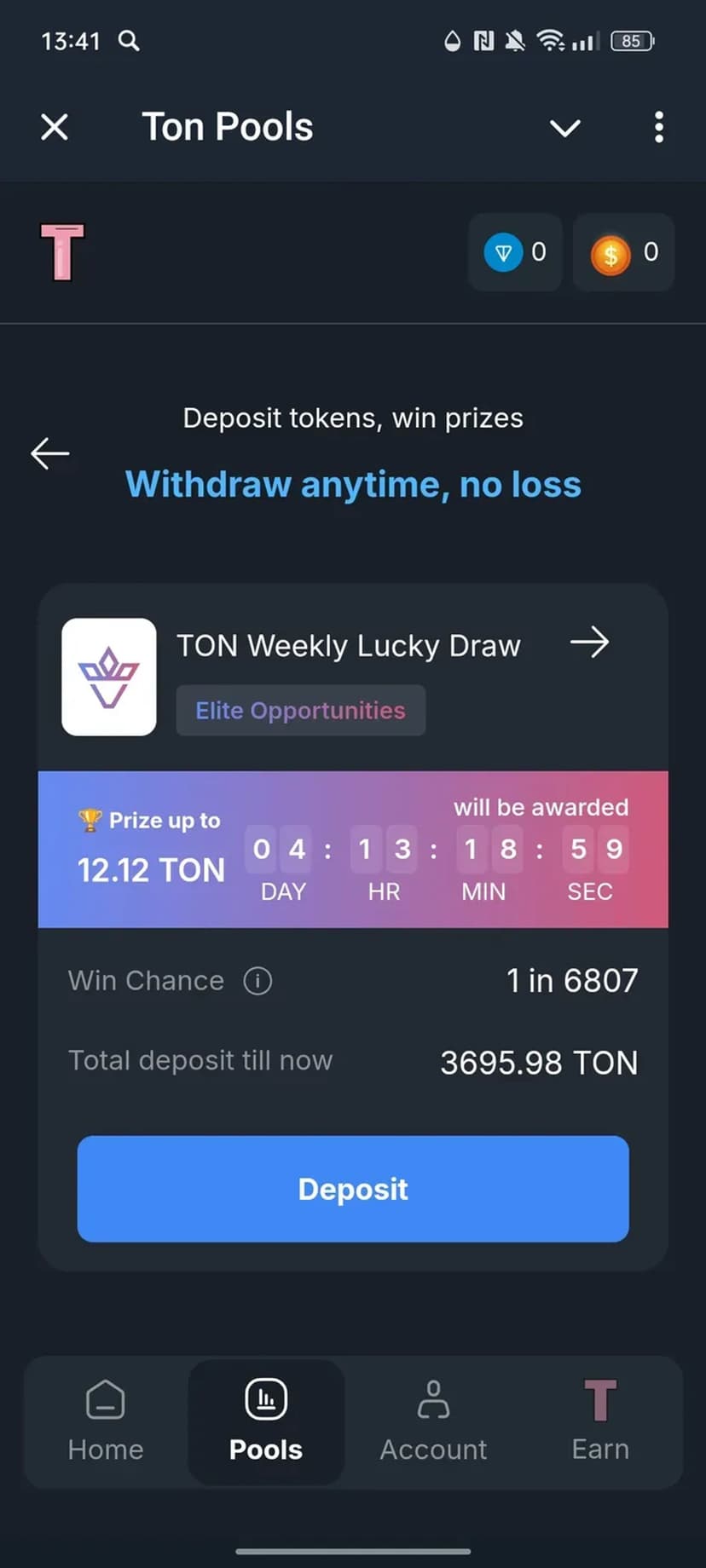This screenshot has height=1568, width=706.
Task: Open the gold coin balance chip
Action: pyautogui.click(x=623, y=252)
